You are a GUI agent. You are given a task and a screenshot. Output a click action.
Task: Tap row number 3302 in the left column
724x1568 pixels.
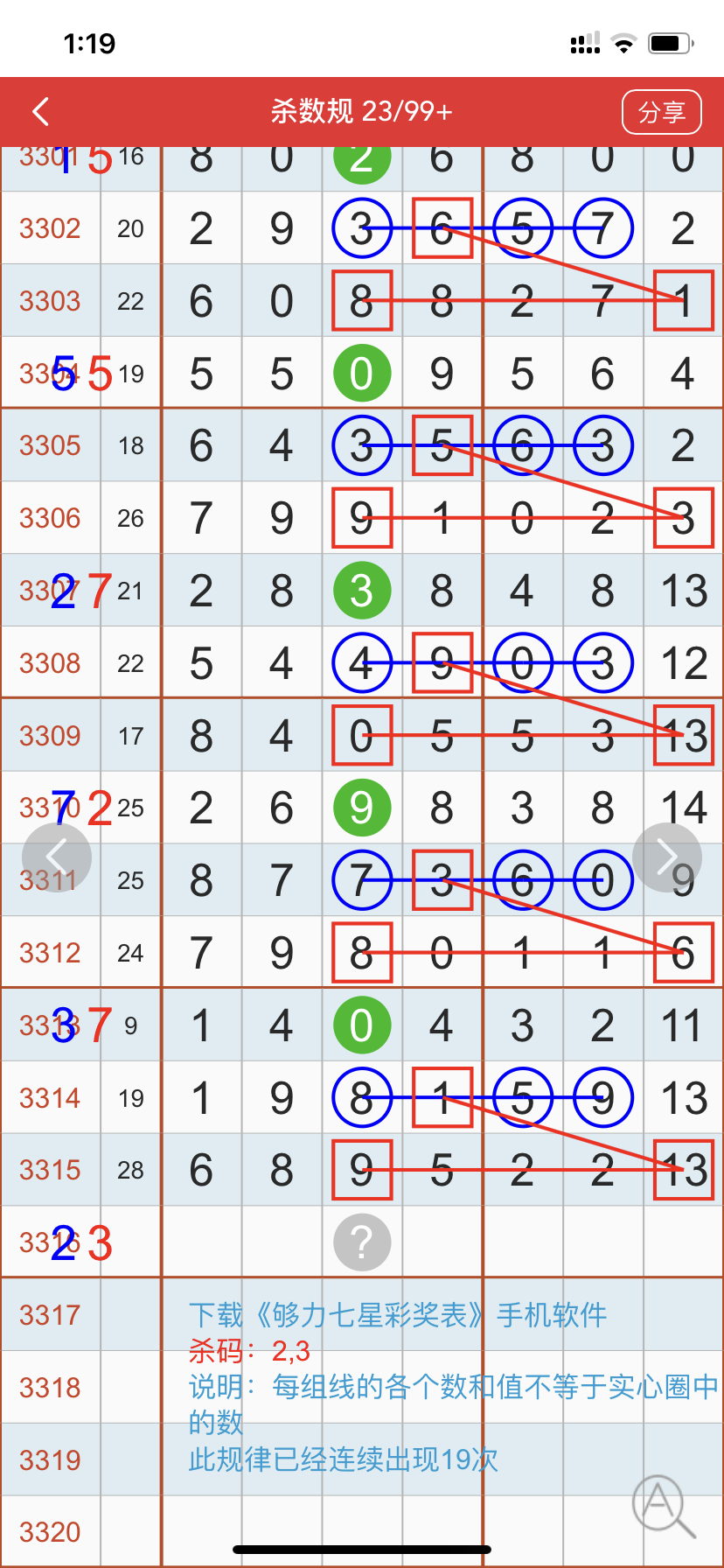pyautogui.click(x=50, y=227)
